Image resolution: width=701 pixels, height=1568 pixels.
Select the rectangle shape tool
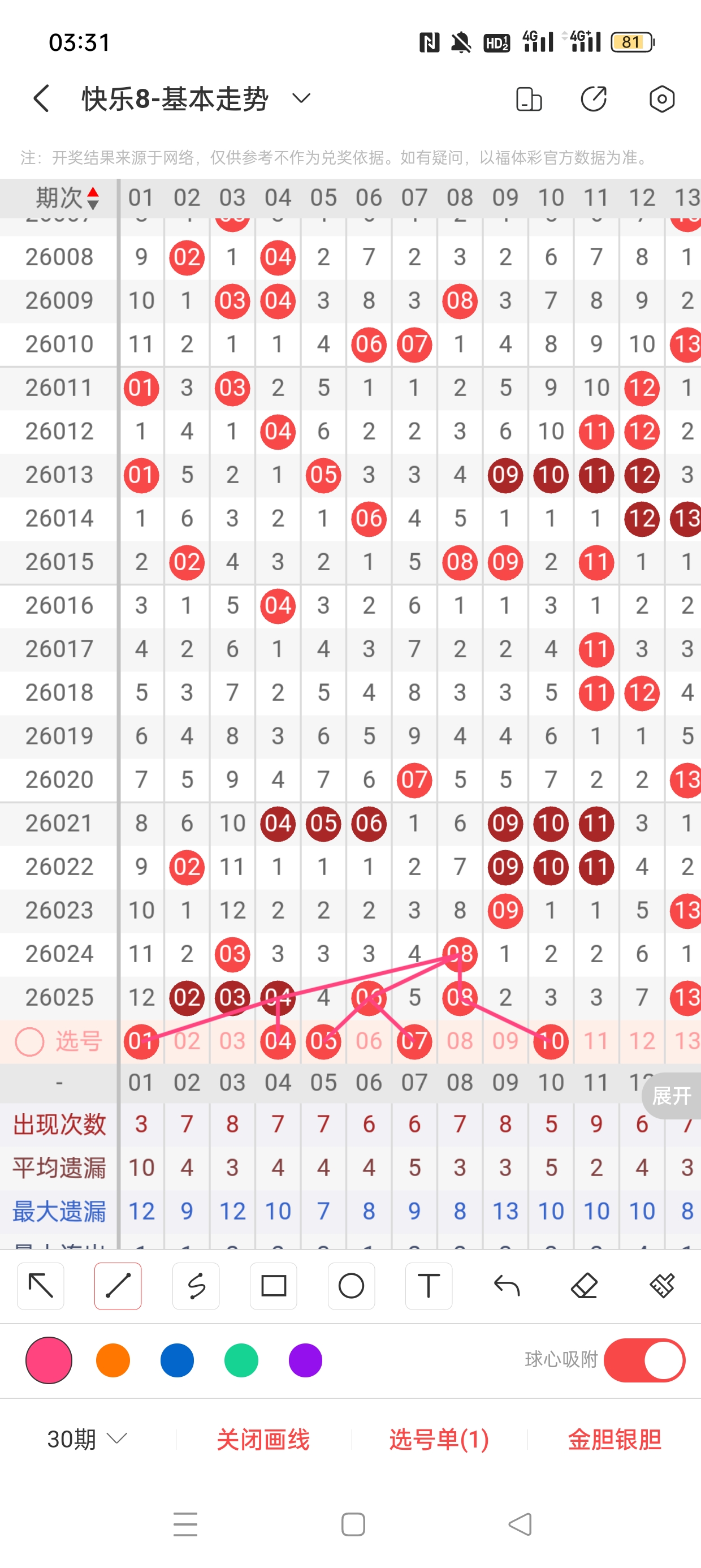click(273, 1286)
